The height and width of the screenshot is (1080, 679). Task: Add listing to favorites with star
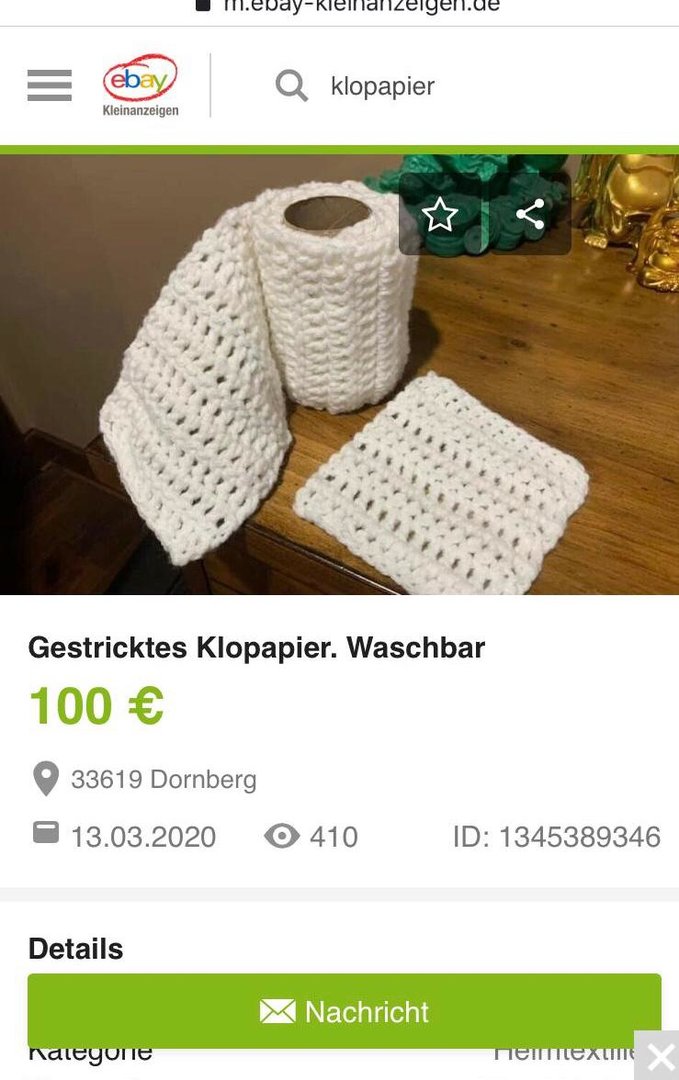pos(440,214)
